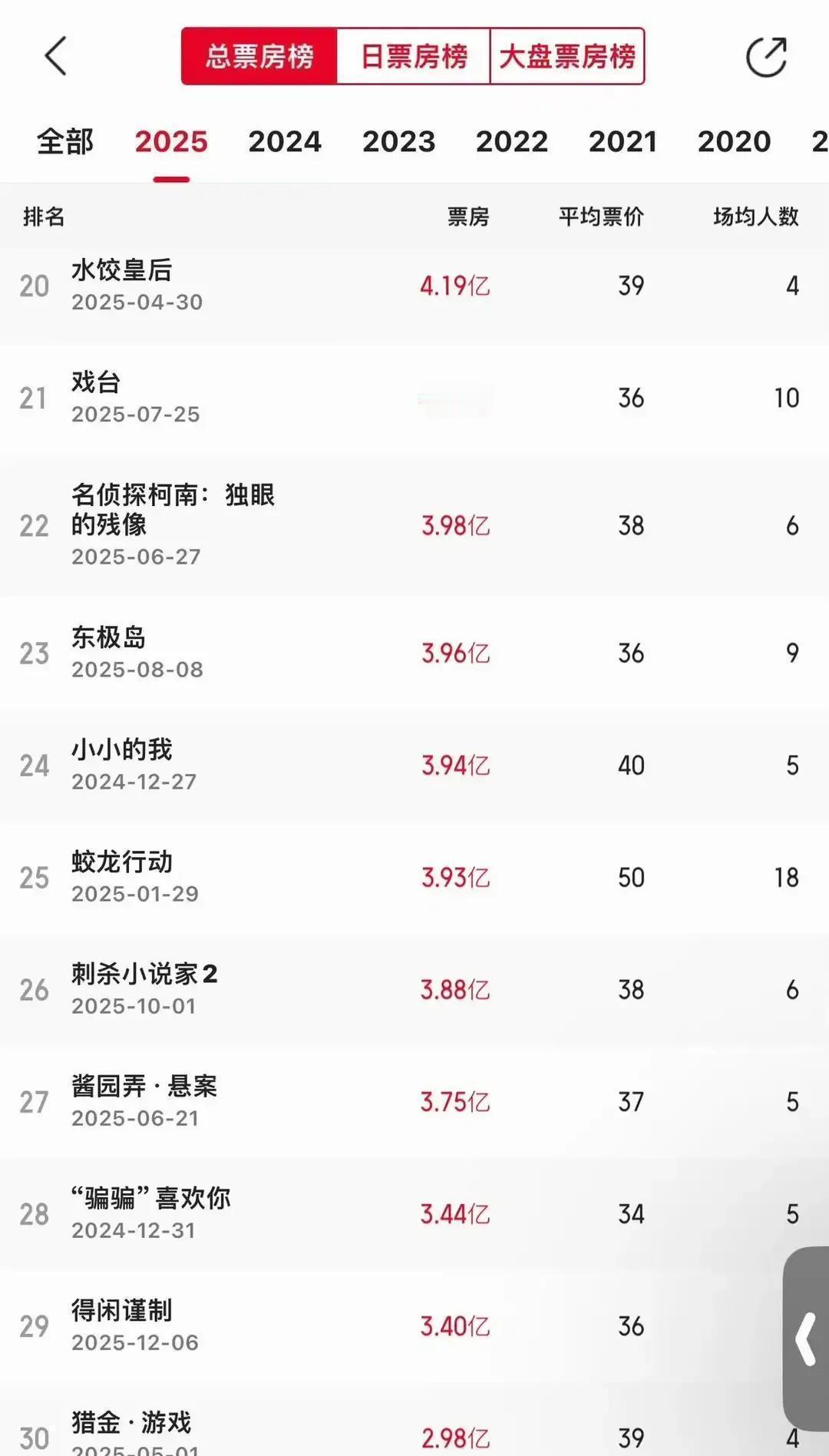Sort by the 平均票价 column header
This screenshot has height=1456, width=829.
pyautogui.click(x=600, y=217)
